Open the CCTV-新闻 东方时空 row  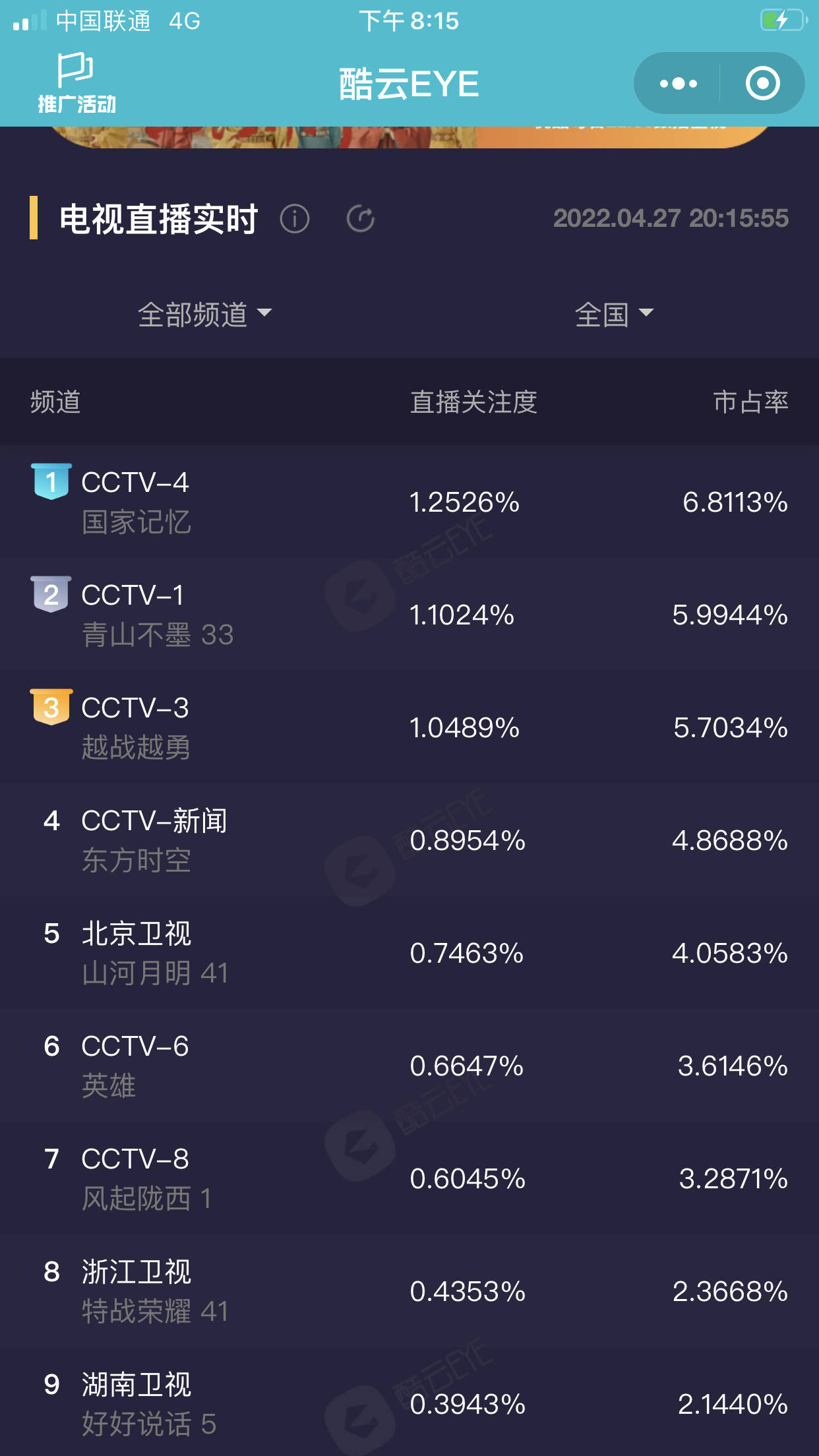409,840
